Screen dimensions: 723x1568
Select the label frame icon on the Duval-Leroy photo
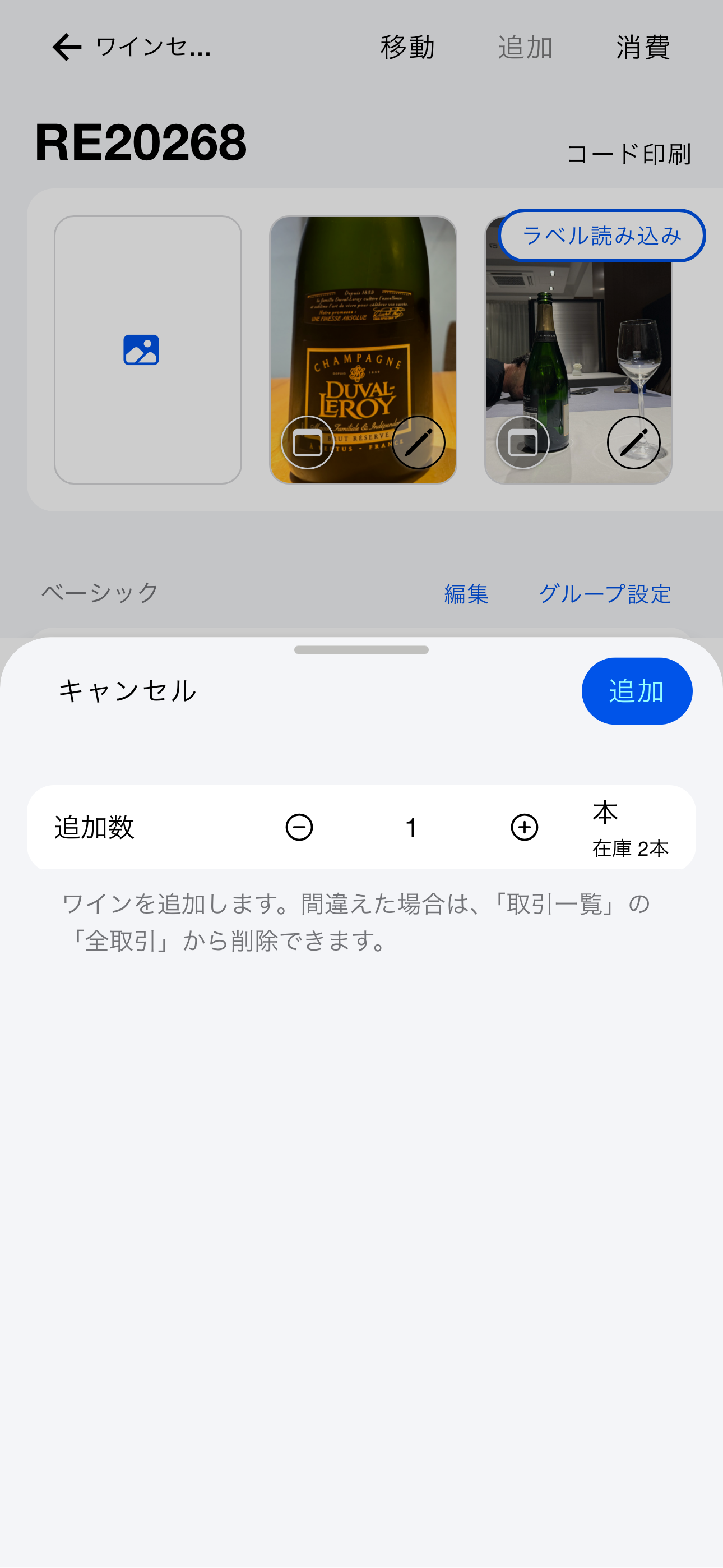point(307,442)
